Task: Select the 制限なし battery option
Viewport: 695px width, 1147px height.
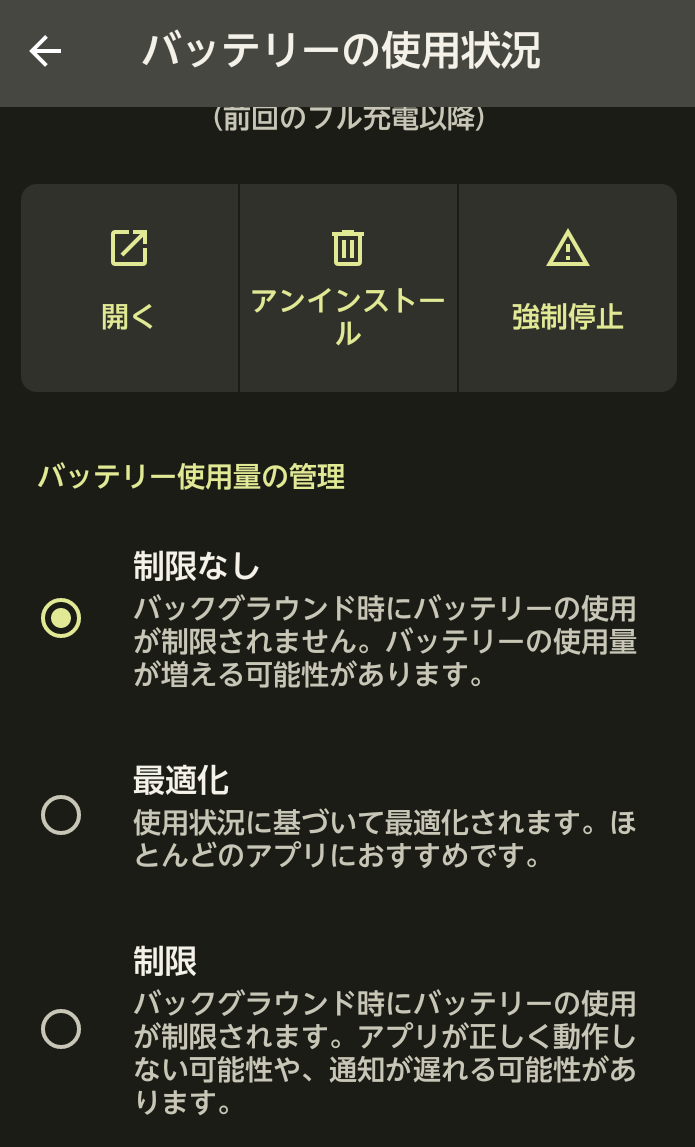Action: [x=348, y=618]
